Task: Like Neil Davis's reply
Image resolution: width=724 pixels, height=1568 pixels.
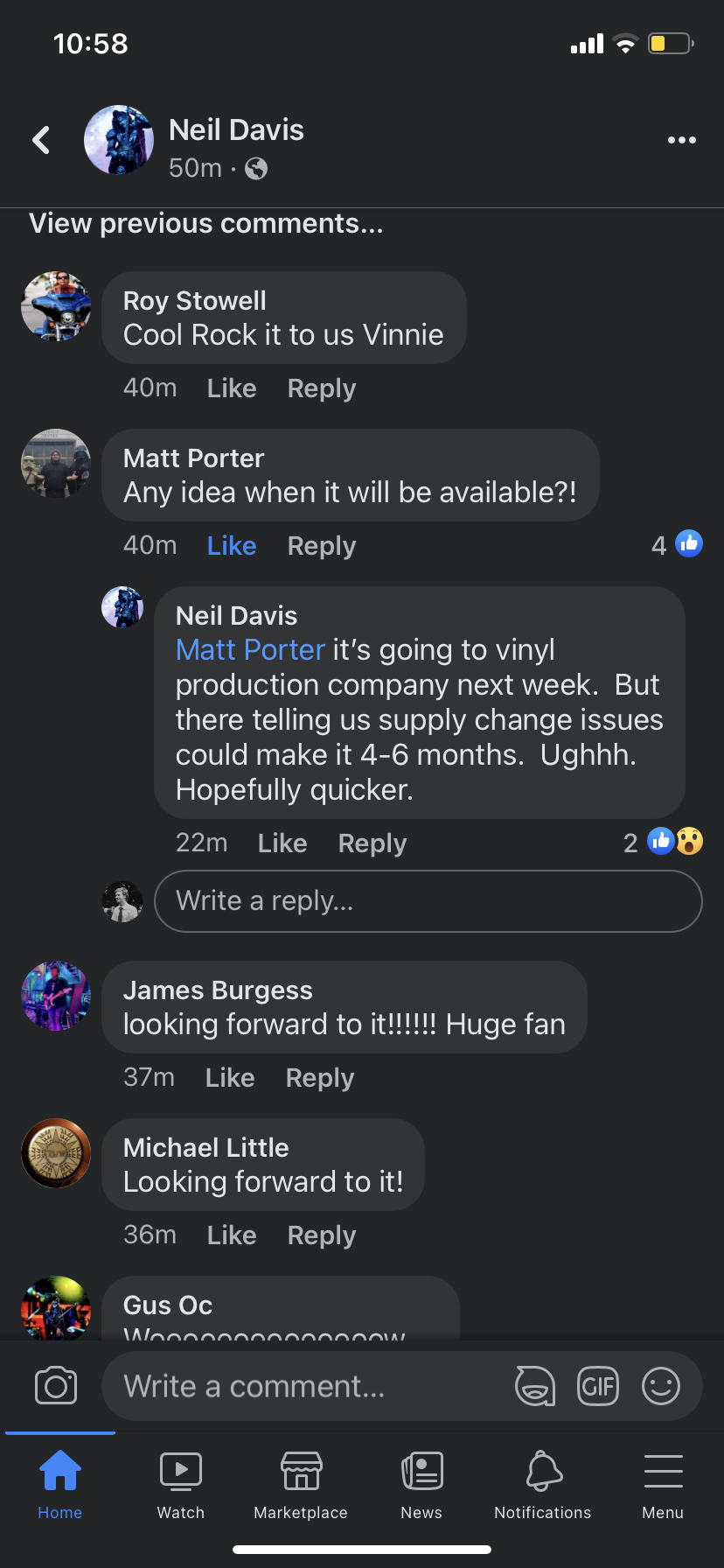Action: (282, 843)
